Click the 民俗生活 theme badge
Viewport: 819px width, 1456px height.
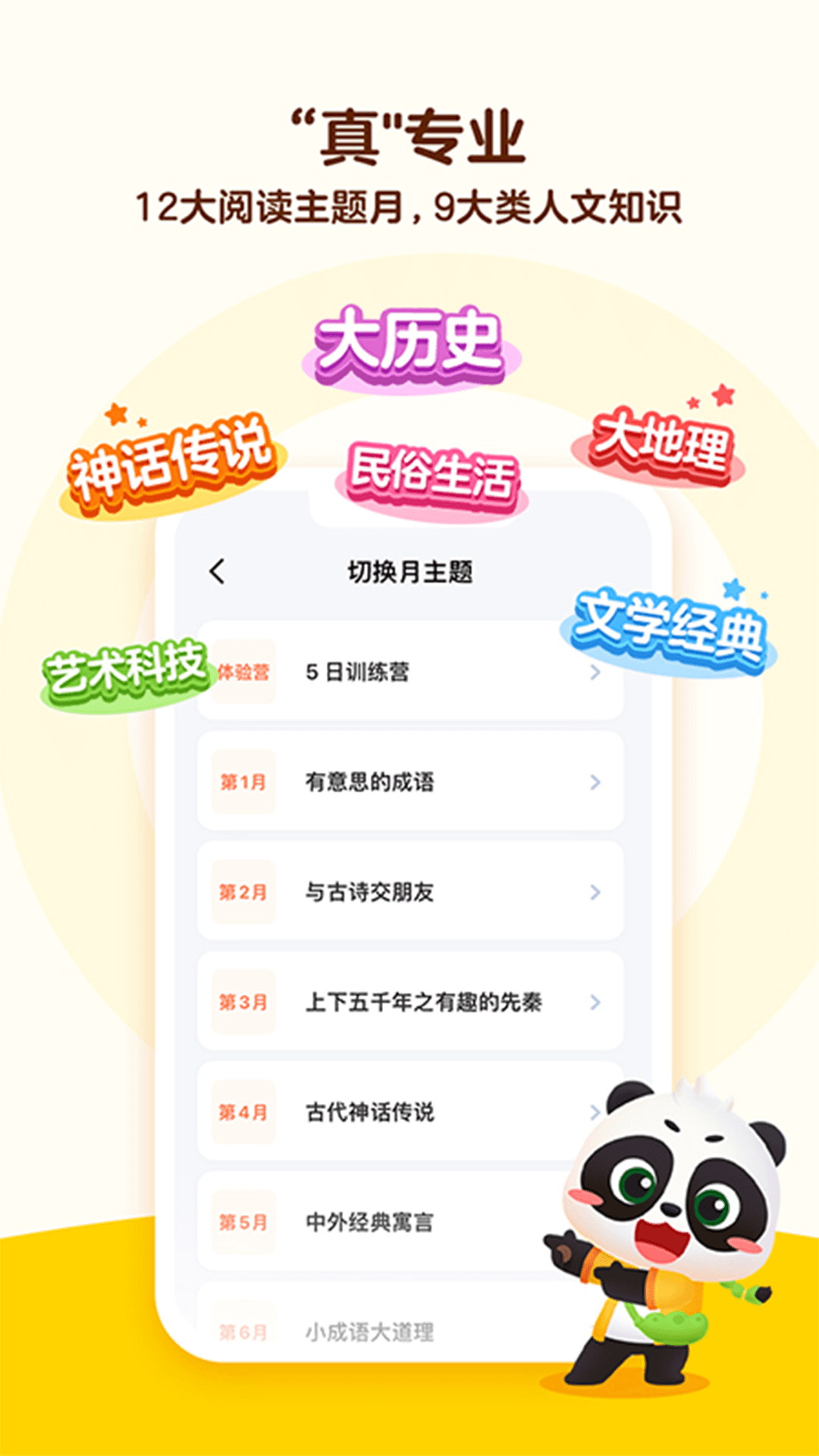click(x=432, y=474)
